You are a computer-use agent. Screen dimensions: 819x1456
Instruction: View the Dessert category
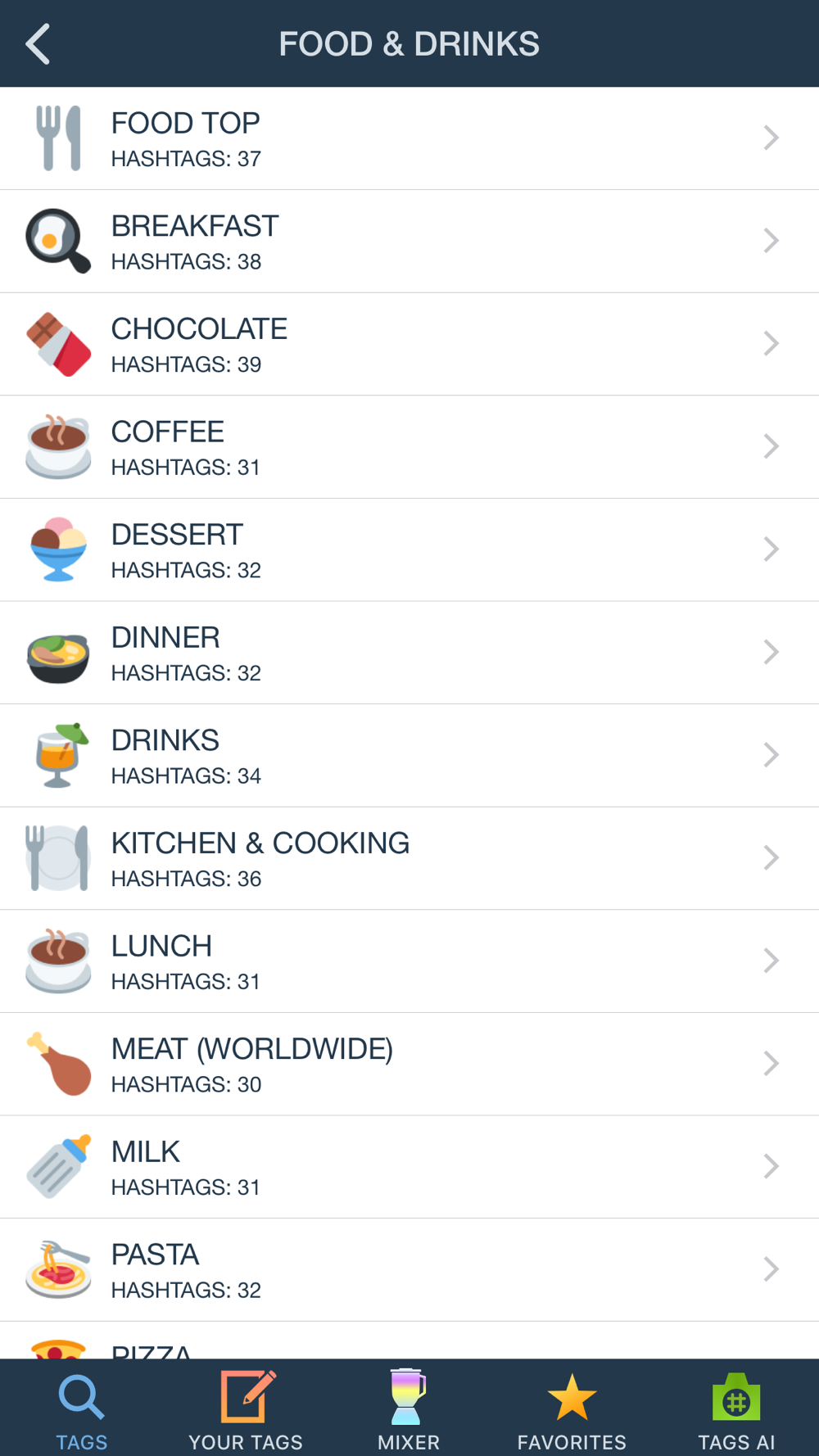(409, 549)
